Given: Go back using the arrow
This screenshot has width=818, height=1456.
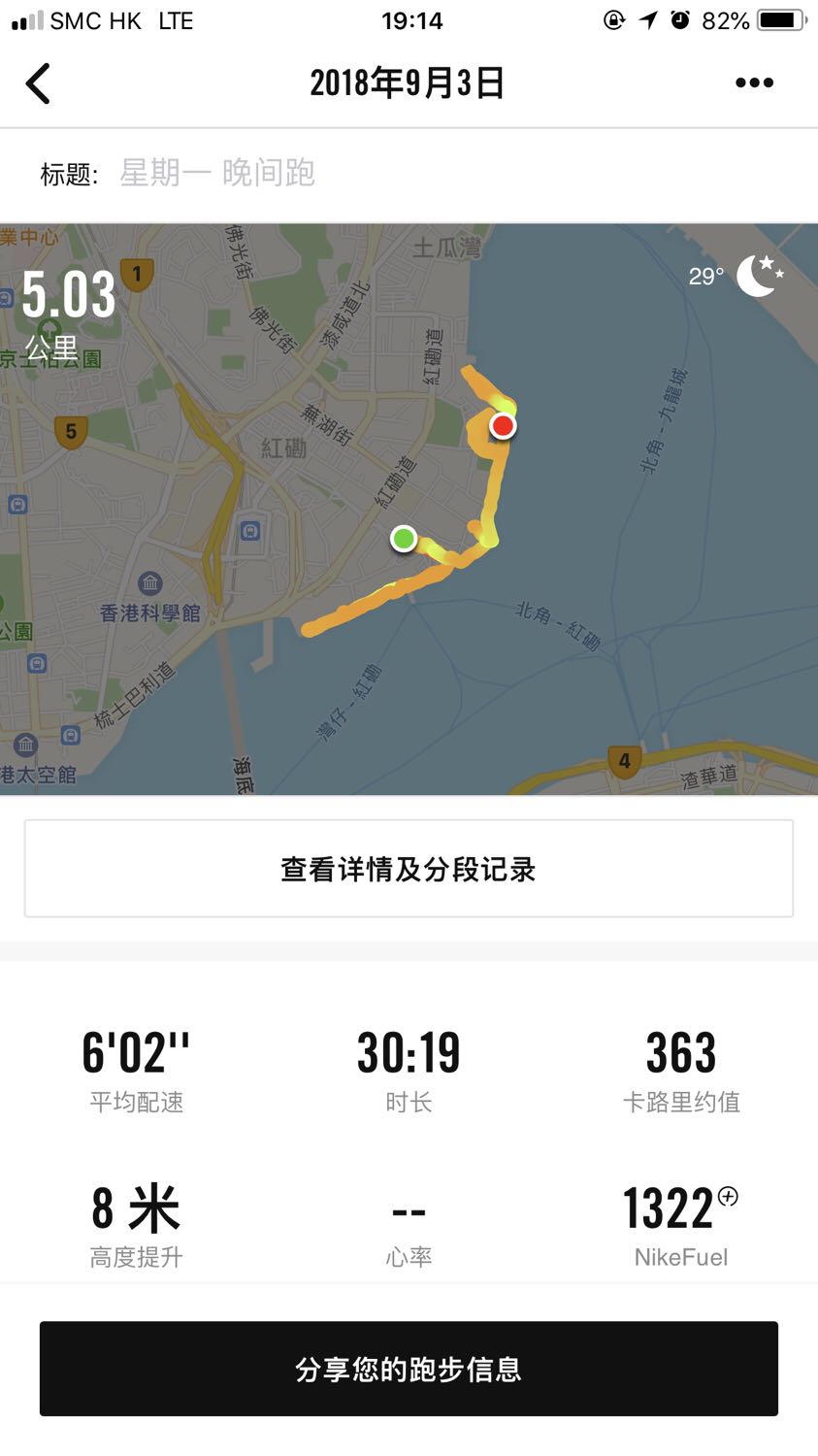Looking at the screenshot, I should click(x=38, y=83).
